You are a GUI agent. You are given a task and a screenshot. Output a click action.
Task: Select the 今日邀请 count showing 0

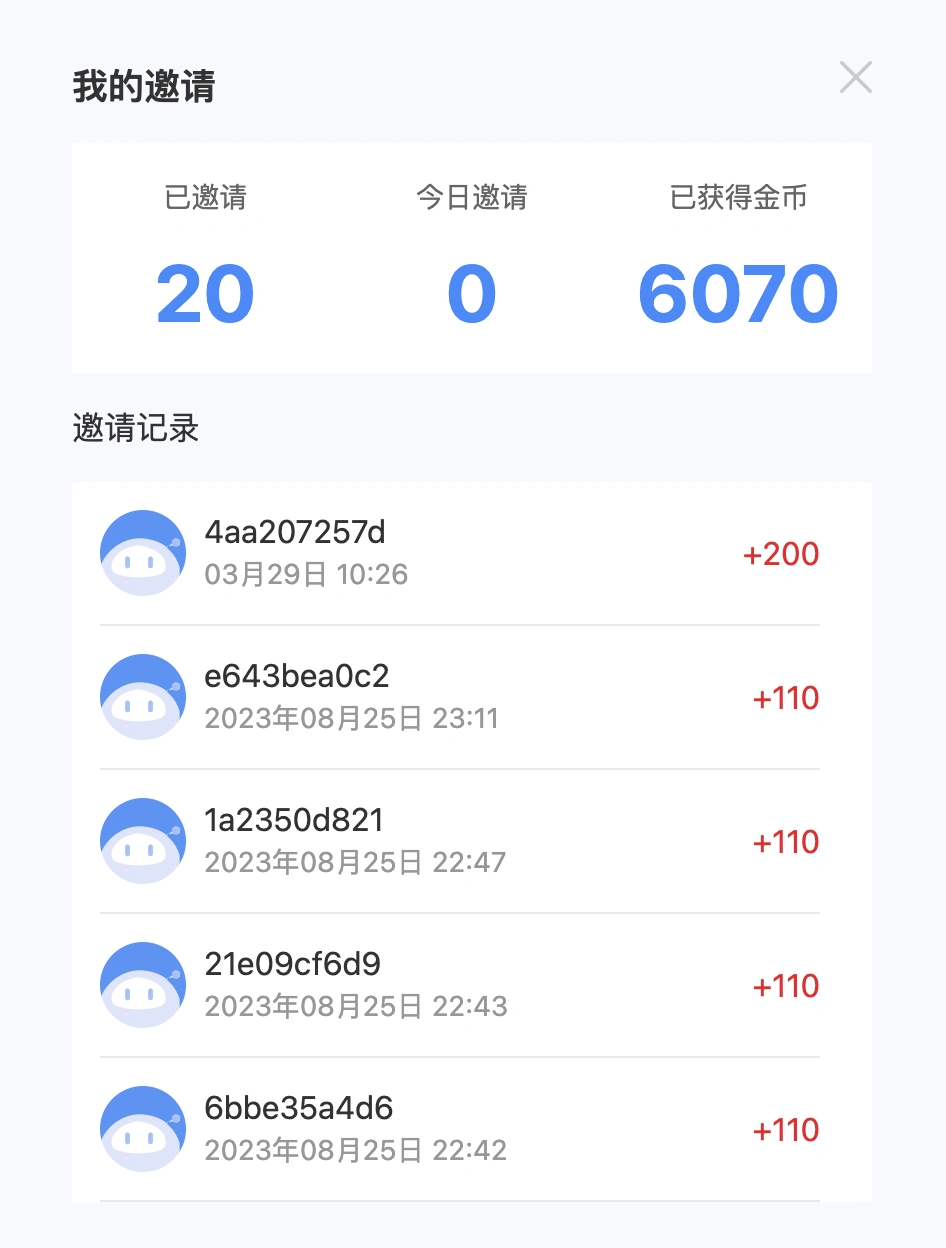[x=472, y=292]
